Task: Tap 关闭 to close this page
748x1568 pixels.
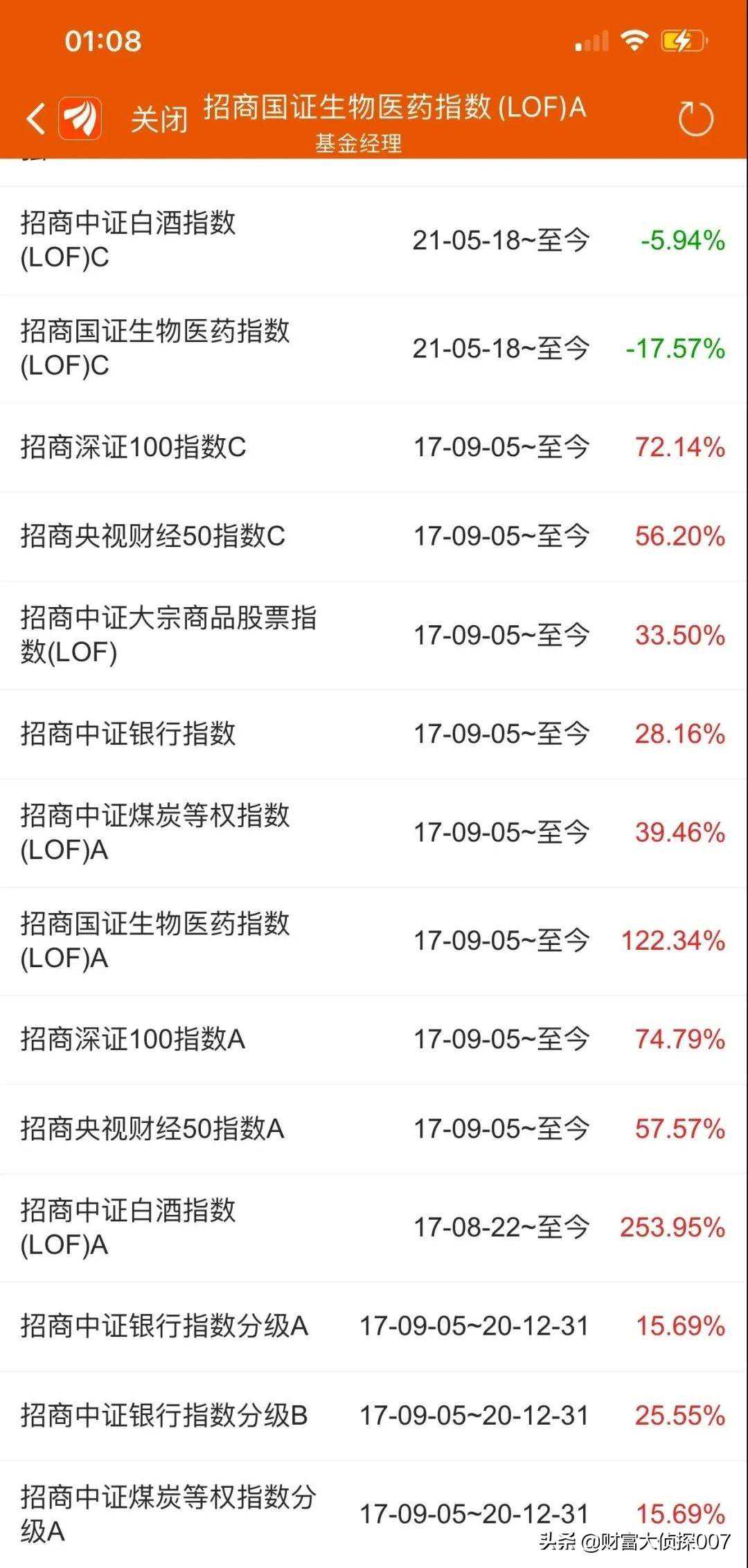Action: 159,119
